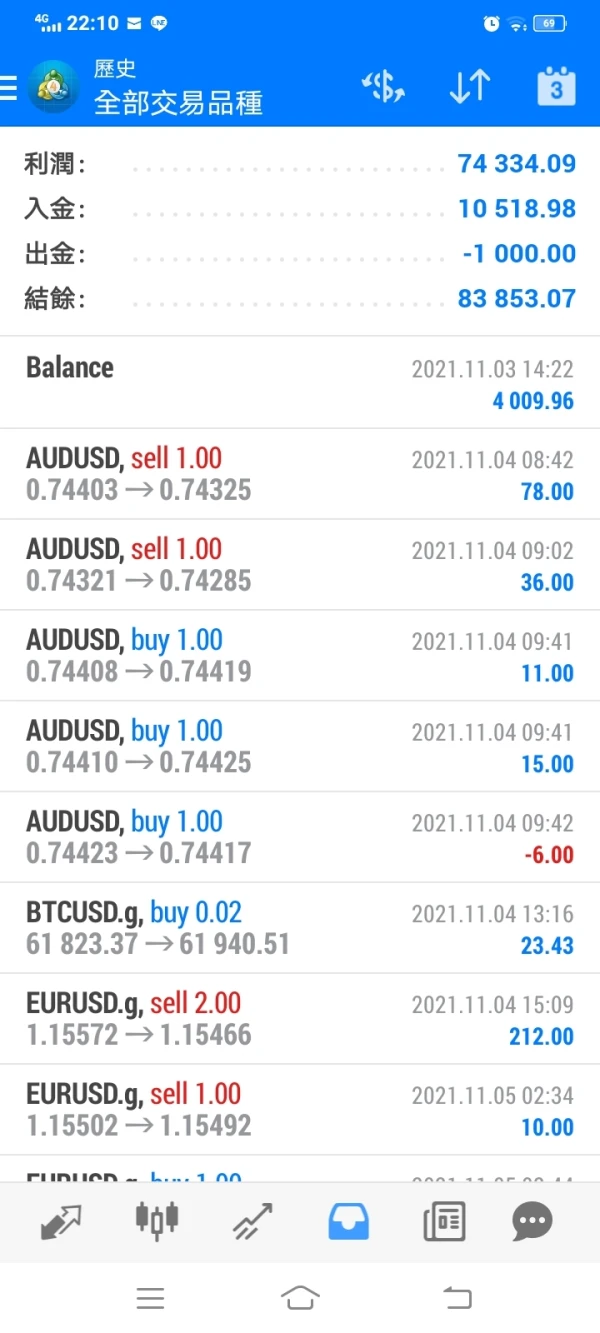Go to the system home screen
600x1333 pixels.
300,1298
